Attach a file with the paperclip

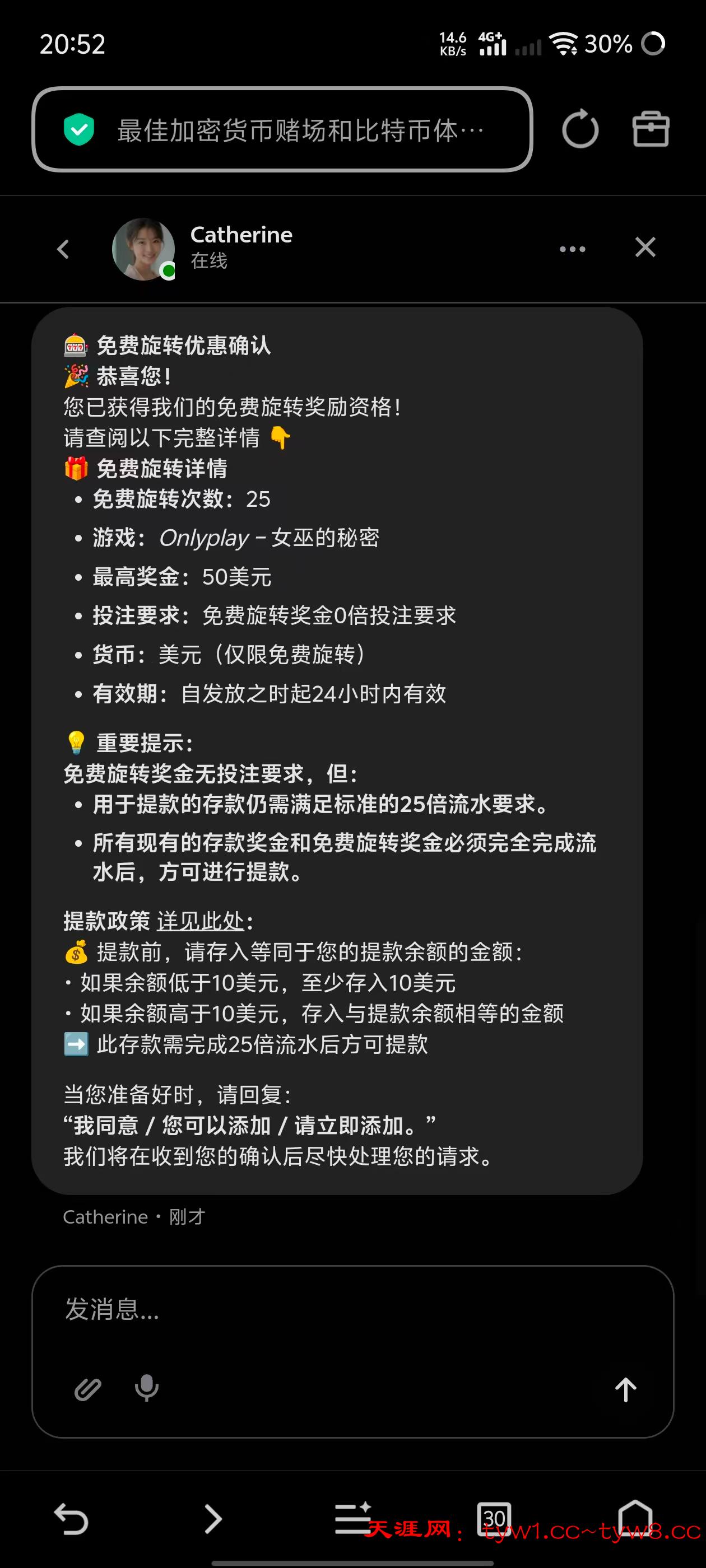pyautogui.click(x=88, y=1389)
